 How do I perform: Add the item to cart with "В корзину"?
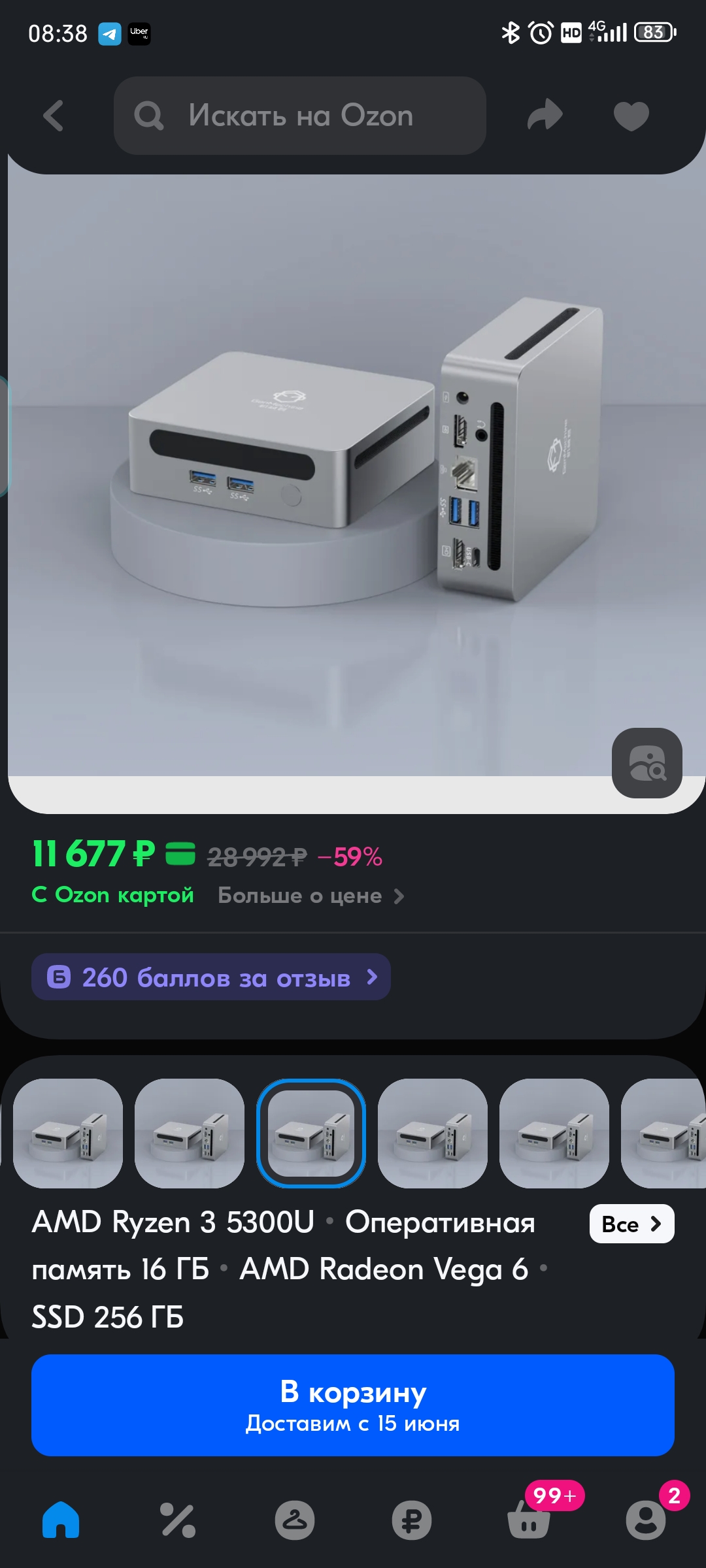[x=353, y=1405]
